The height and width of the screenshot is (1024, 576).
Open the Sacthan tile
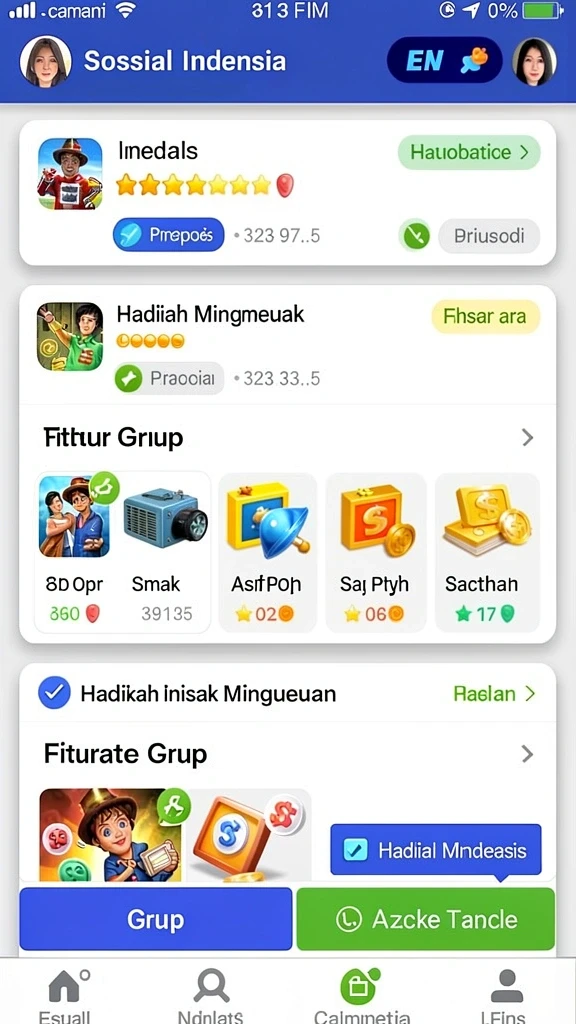coord(487,553)
